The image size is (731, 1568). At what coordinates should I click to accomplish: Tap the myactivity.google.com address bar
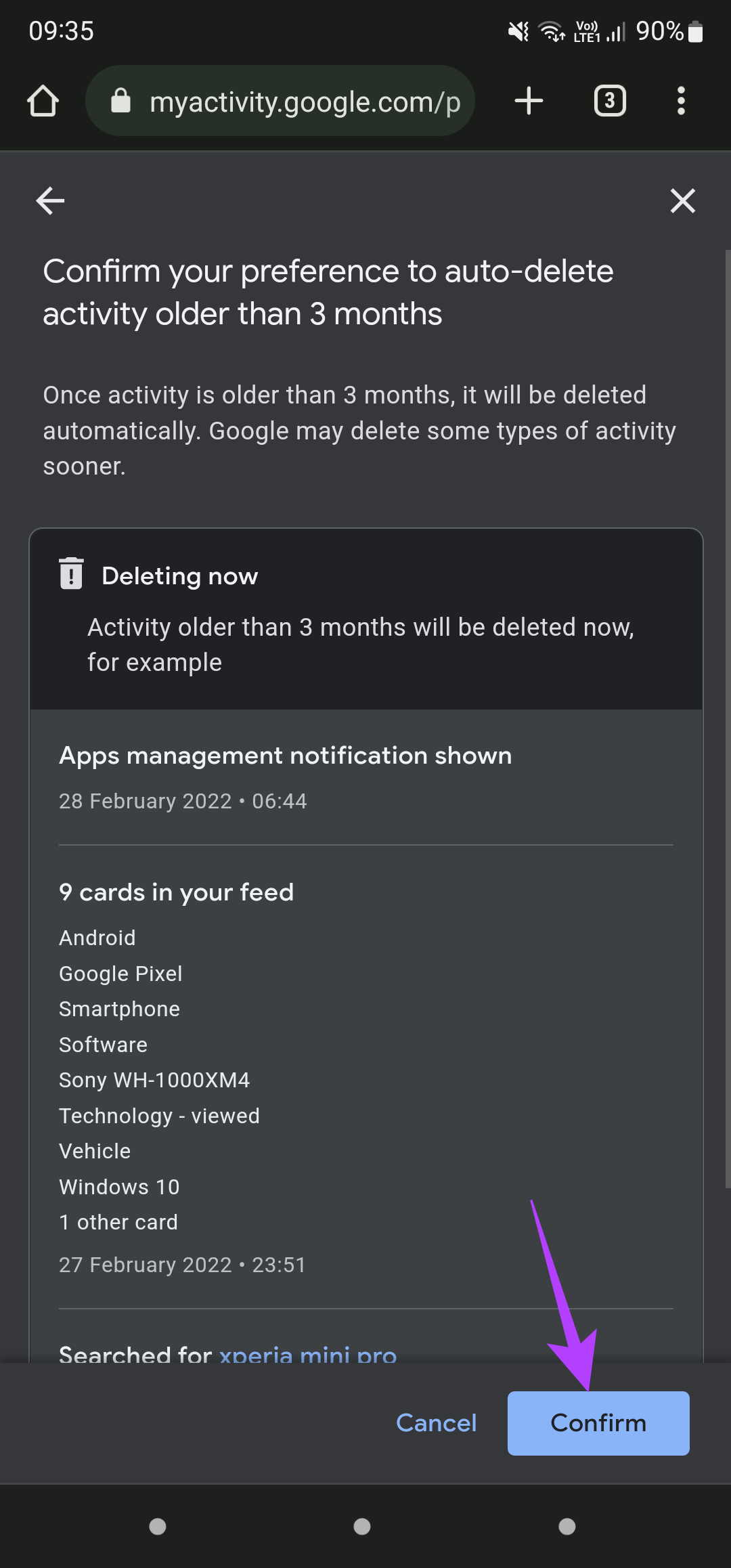pos(280,101)
